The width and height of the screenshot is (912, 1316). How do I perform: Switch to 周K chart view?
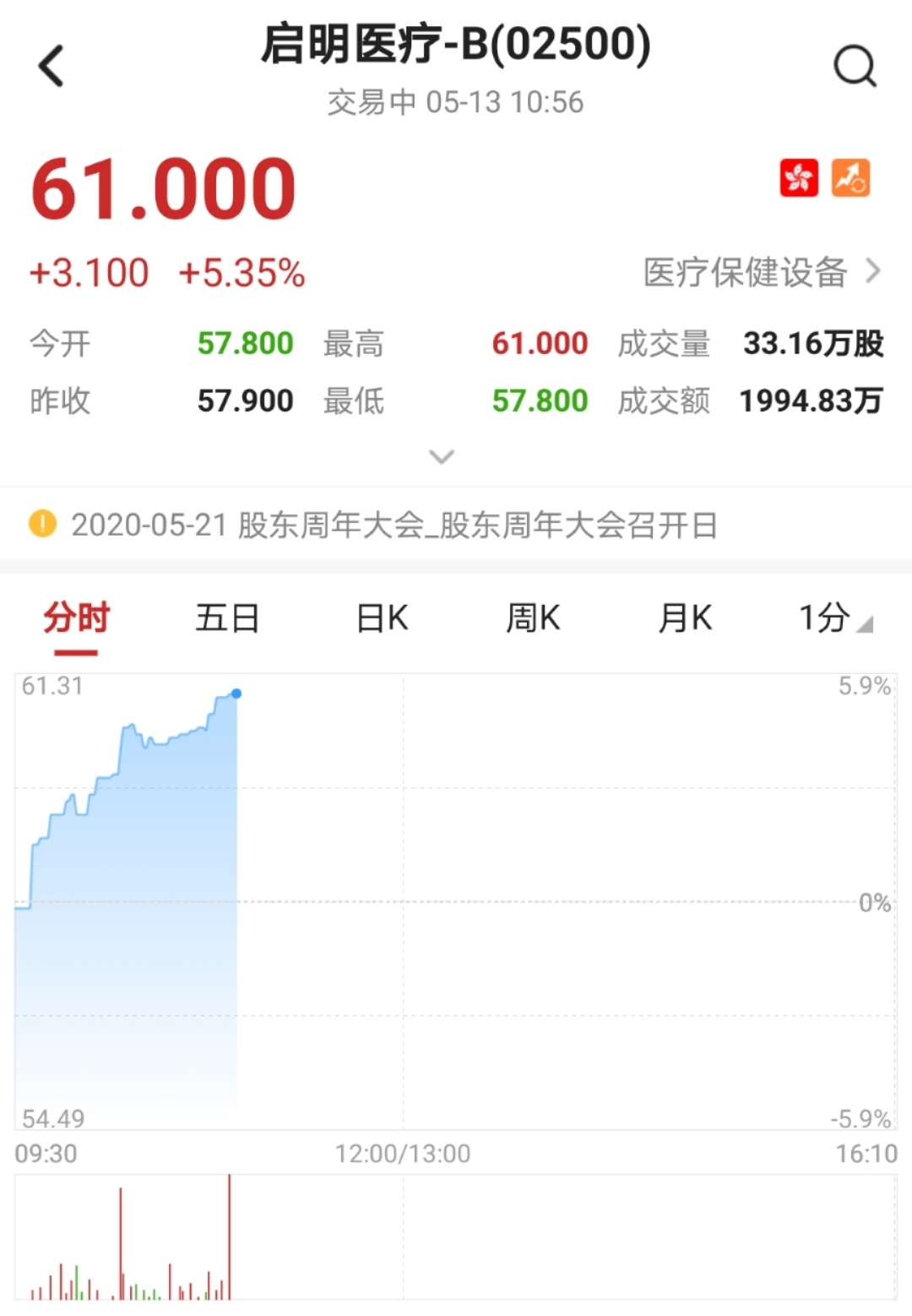coord(533,619)
